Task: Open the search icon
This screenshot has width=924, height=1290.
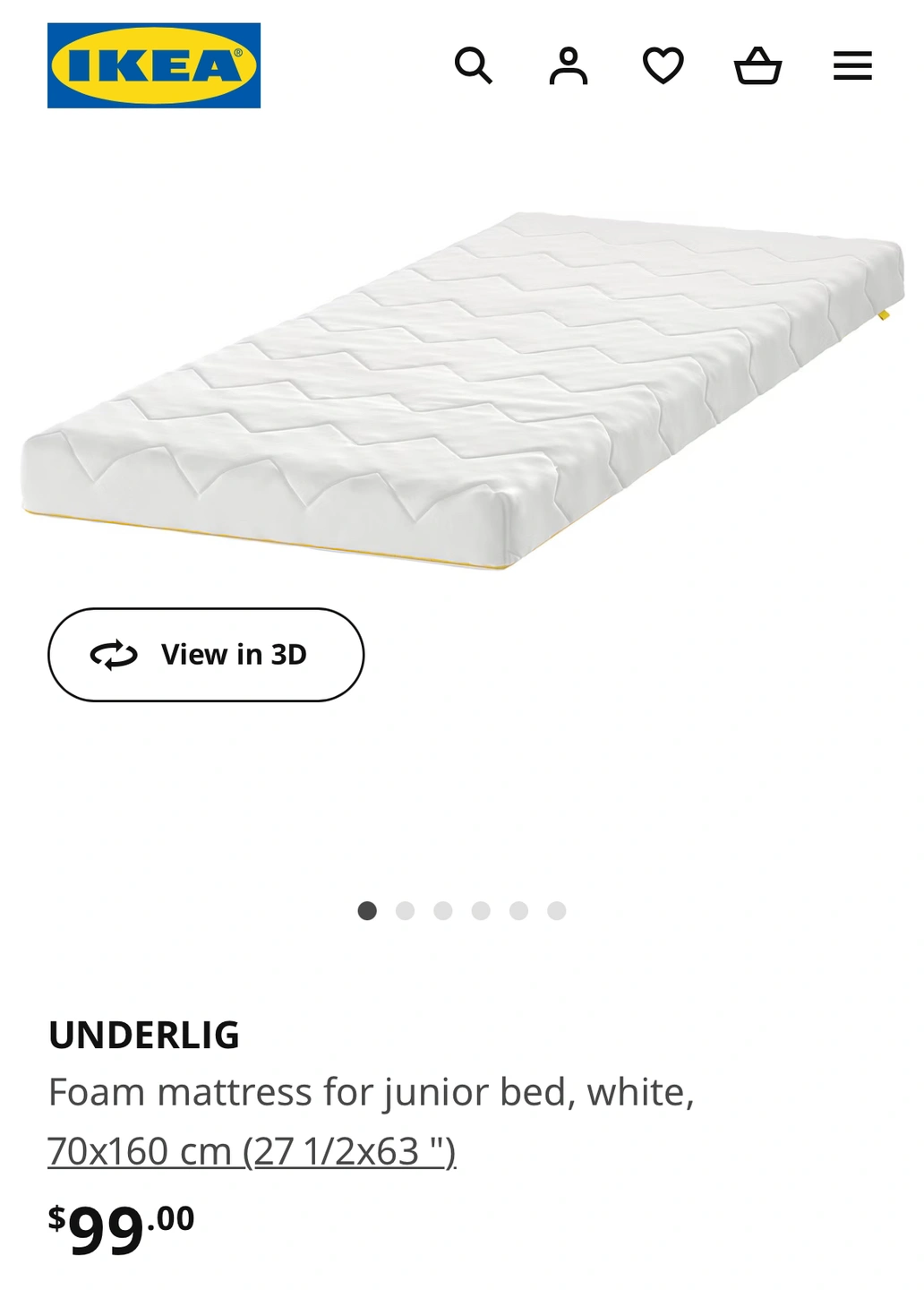Action: click(x=473, y=65)
